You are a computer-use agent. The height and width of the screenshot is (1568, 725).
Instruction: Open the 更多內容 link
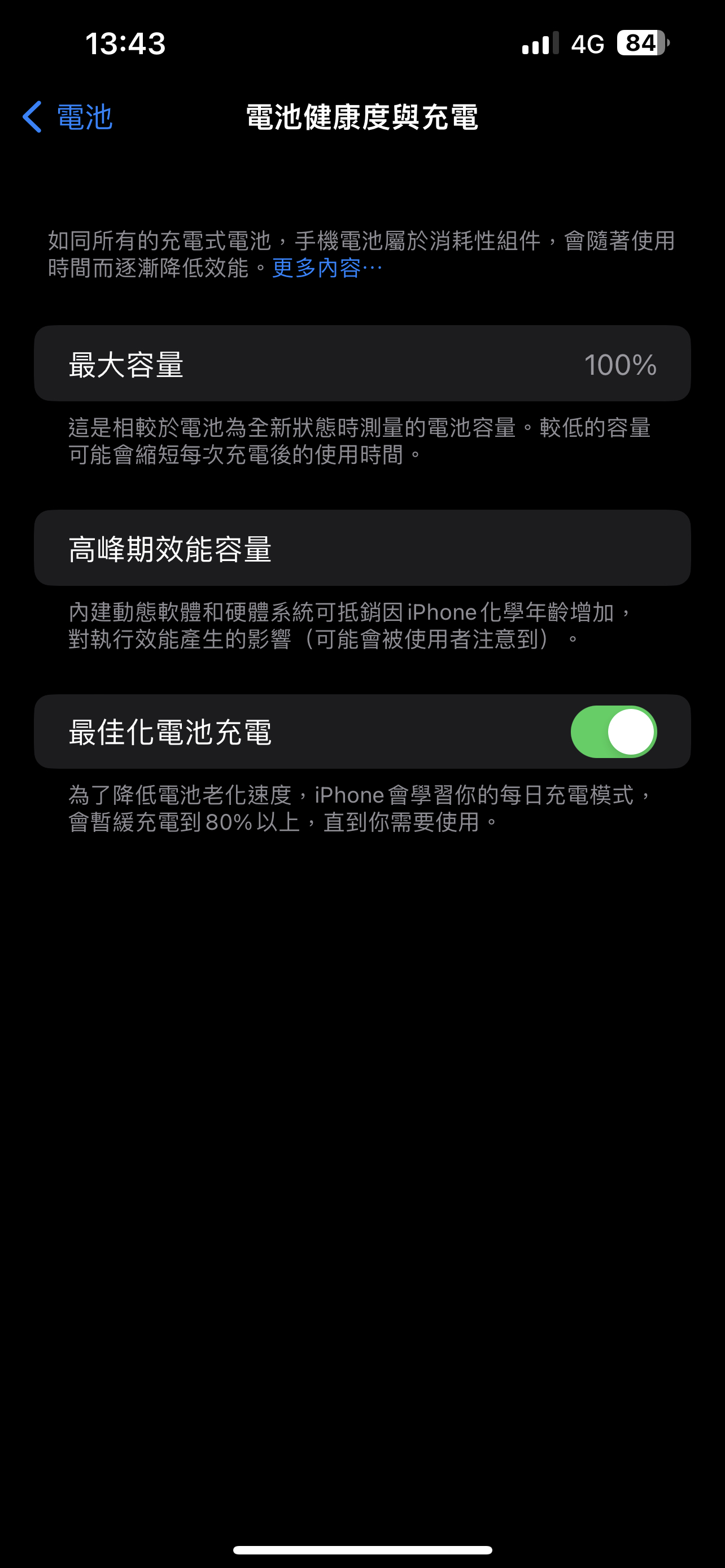[327, 268]
